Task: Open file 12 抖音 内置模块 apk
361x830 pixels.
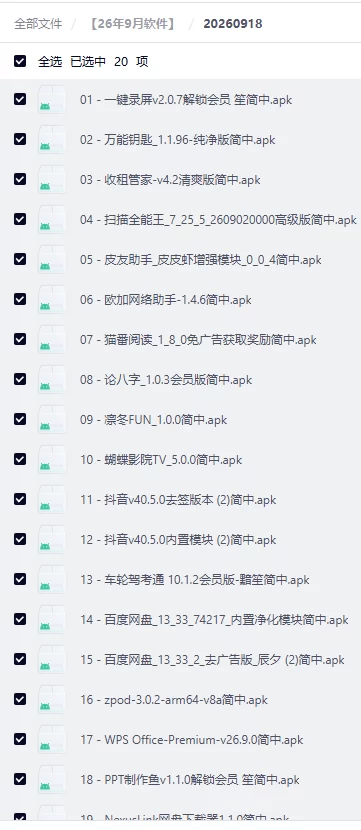Action: pyautogui.click(x=178, y=540)
